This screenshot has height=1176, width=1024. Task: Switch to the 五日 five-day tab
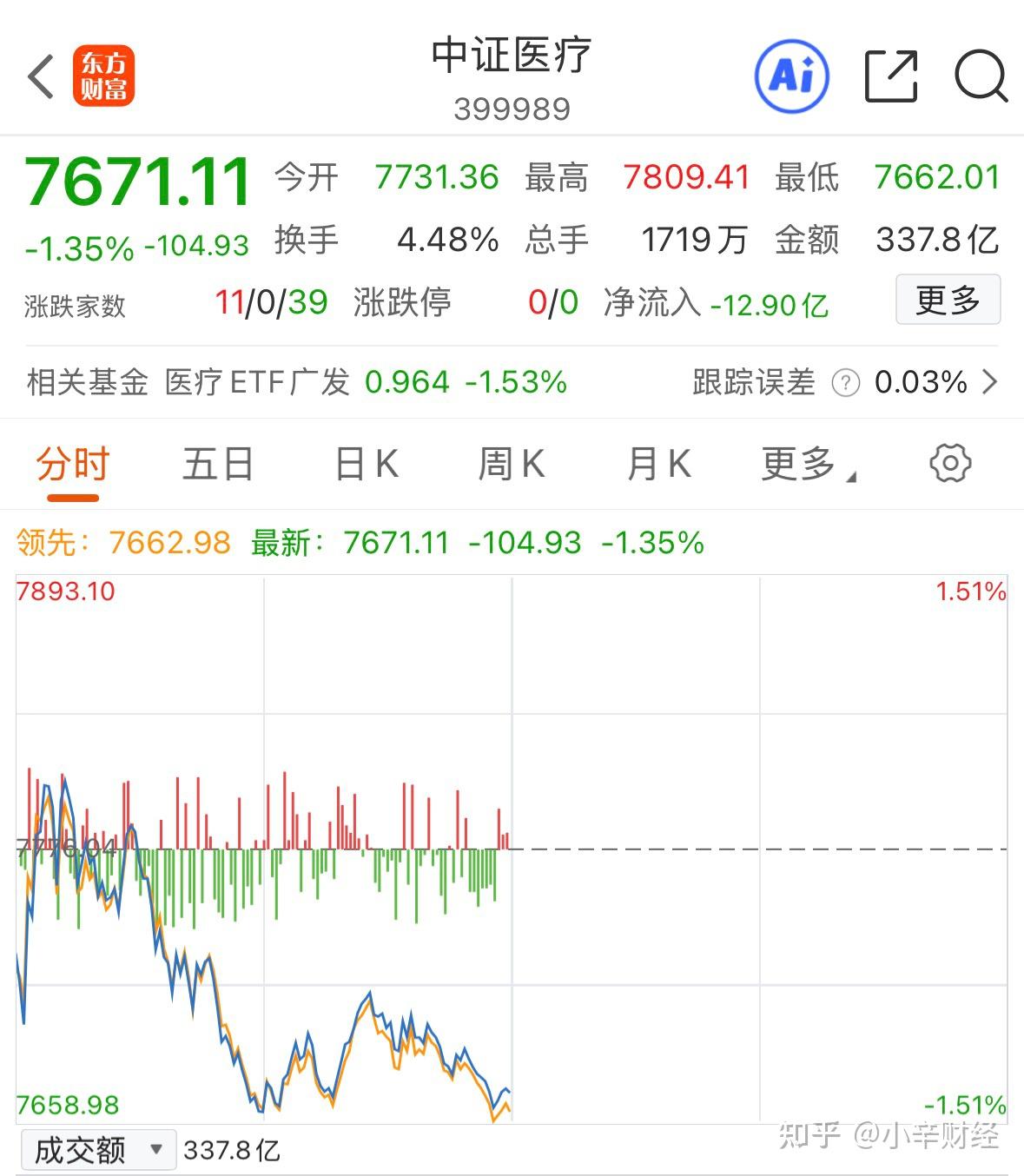215,463
